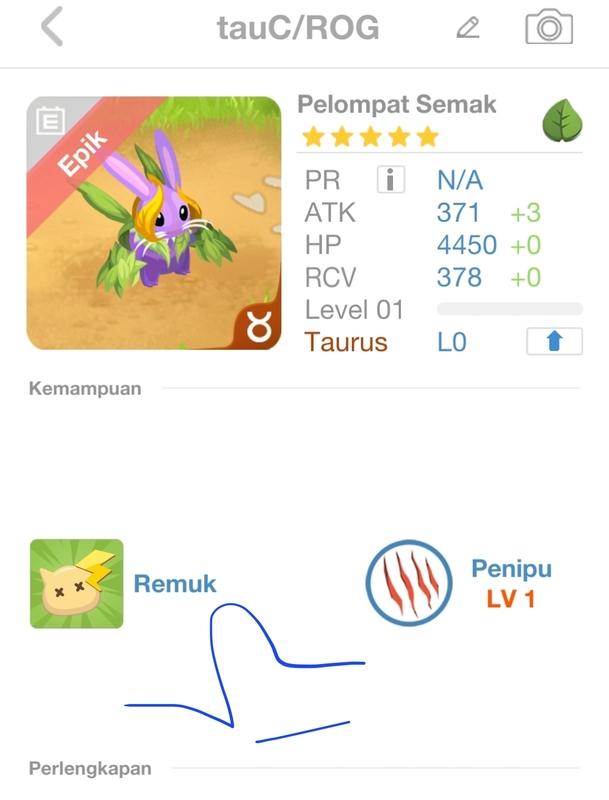Go back using the top-left arrow
Screen dimensions: 609x800
coord(52,27)
